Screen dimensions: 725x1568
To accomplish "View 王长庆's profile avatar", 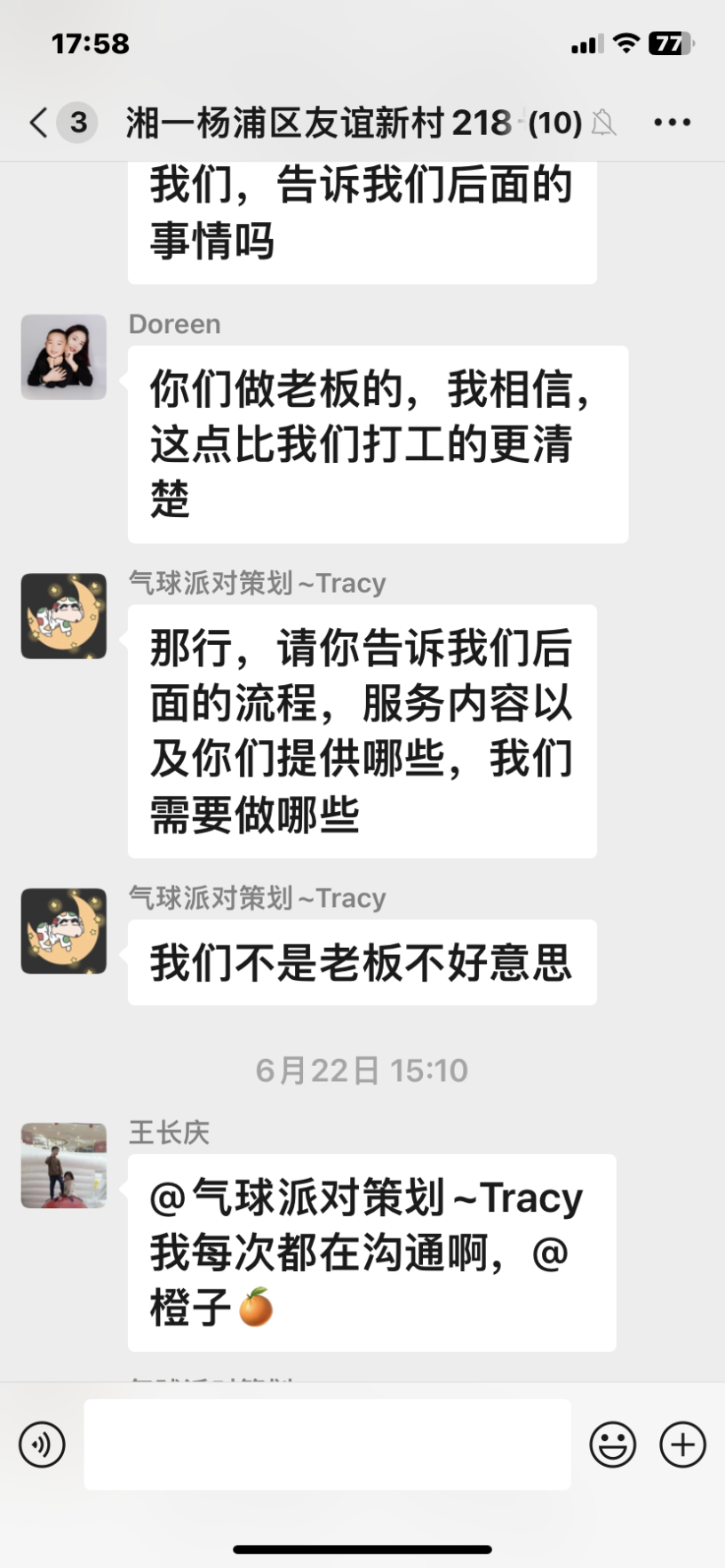I will pyautogui.click(x=64, y=1165).
